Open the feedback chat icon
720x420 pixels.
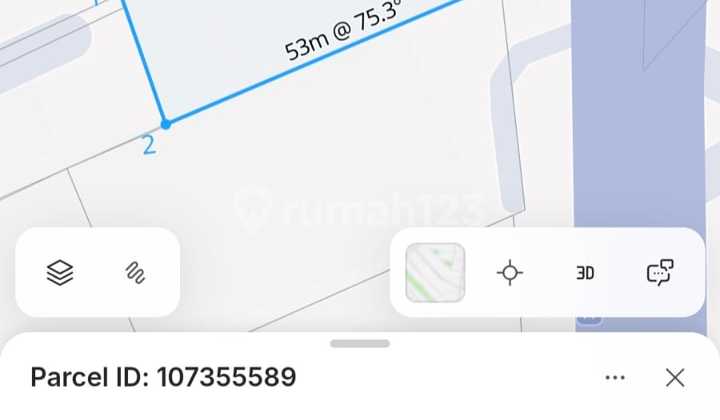coord(660,272)
